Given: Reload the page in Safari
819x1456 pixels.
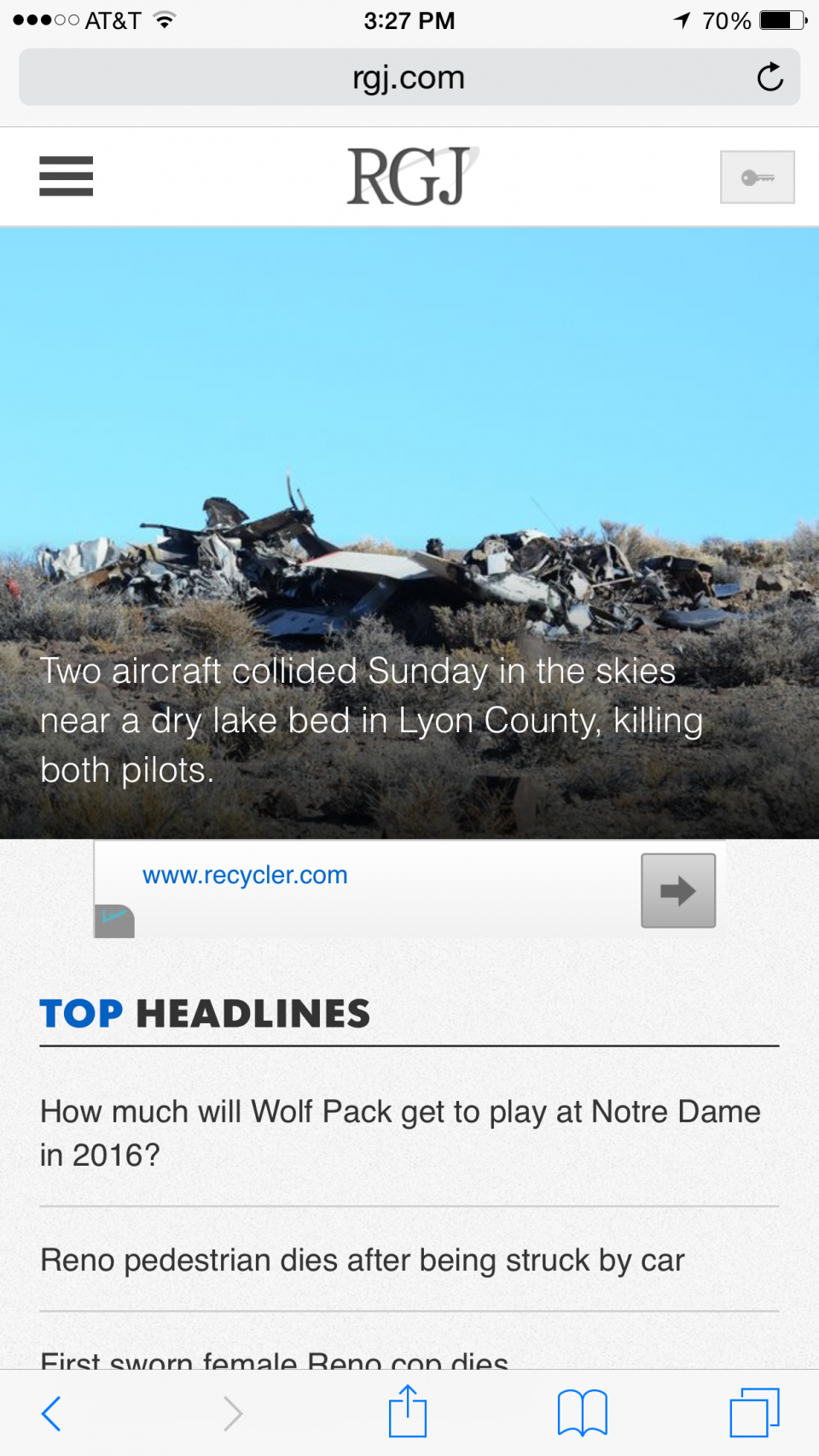Looking at the screenshot, I should [x=770, y=77].
